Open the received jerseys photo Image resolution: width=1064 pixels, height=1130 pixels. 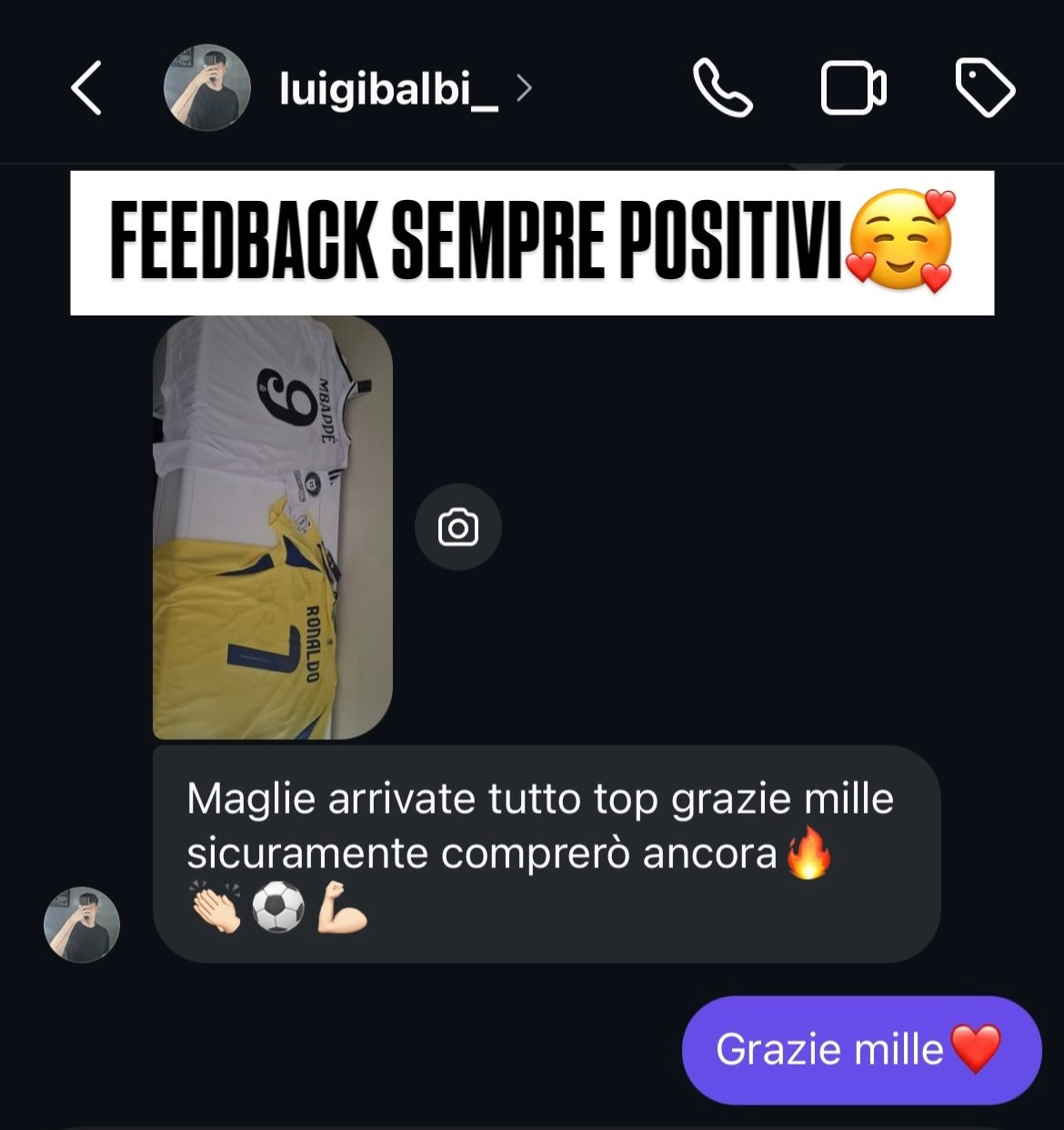click(x=272, y=527)
